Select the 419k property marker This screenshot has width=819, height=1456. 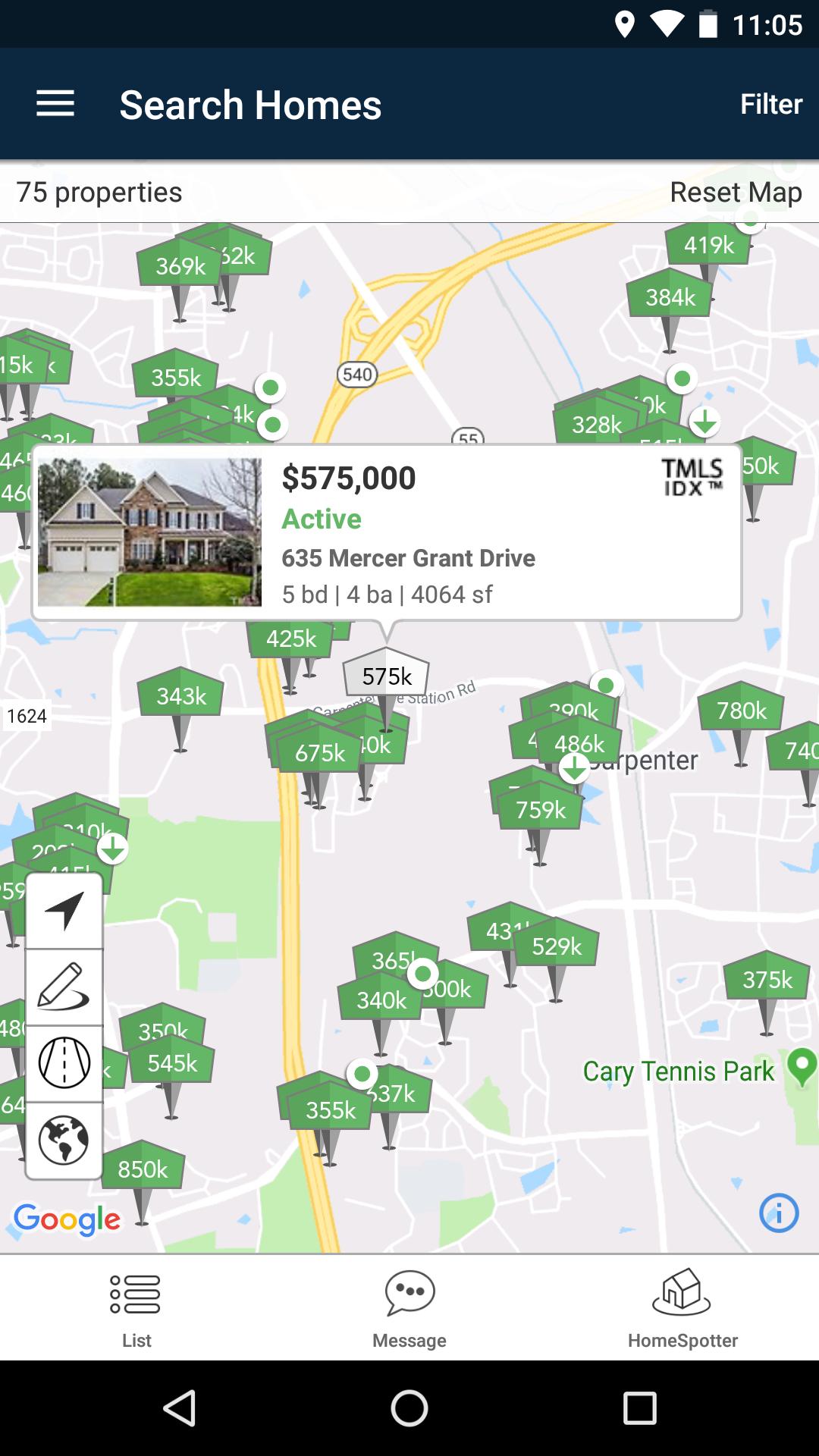[709, 245]
